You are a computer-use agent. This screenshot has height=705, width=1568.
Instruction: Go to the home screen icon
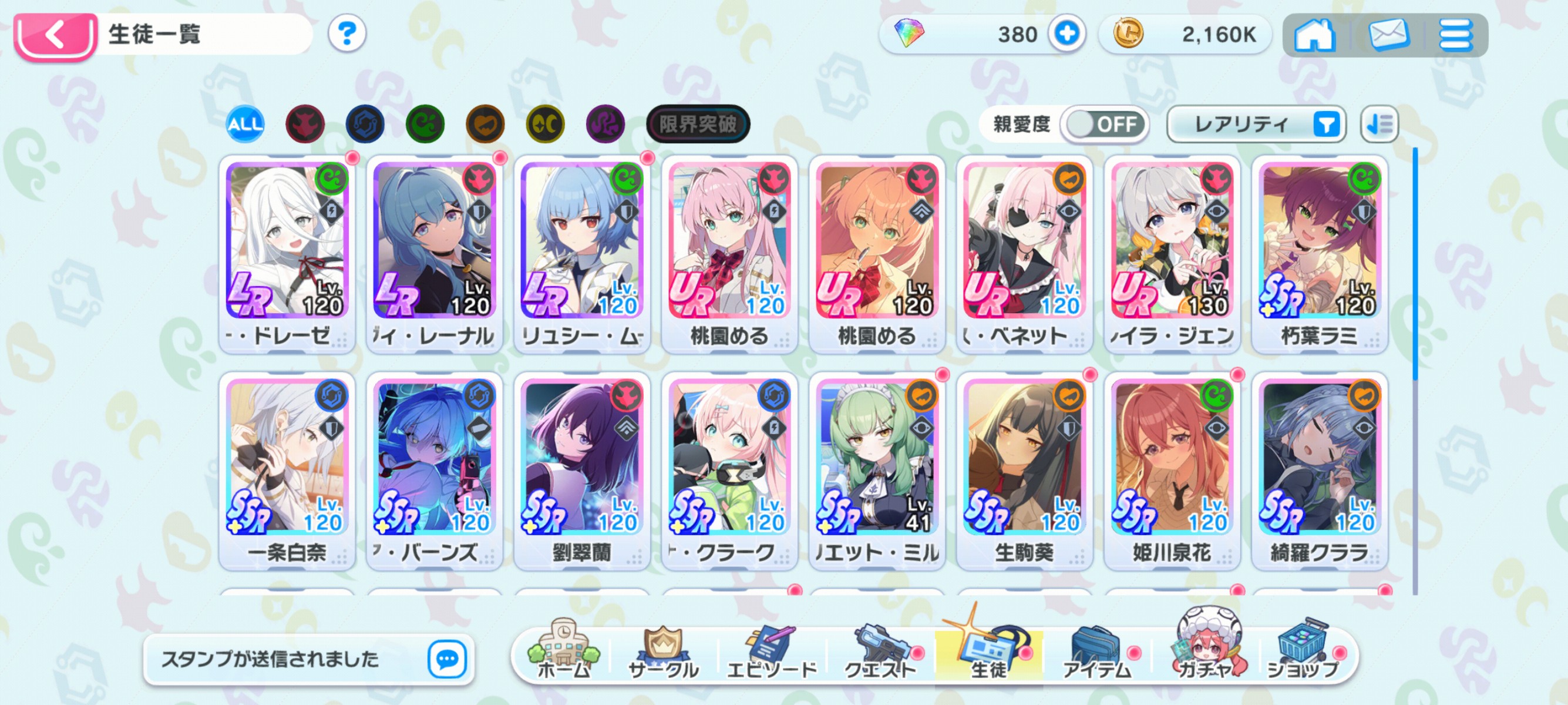tap(1314, 35)
